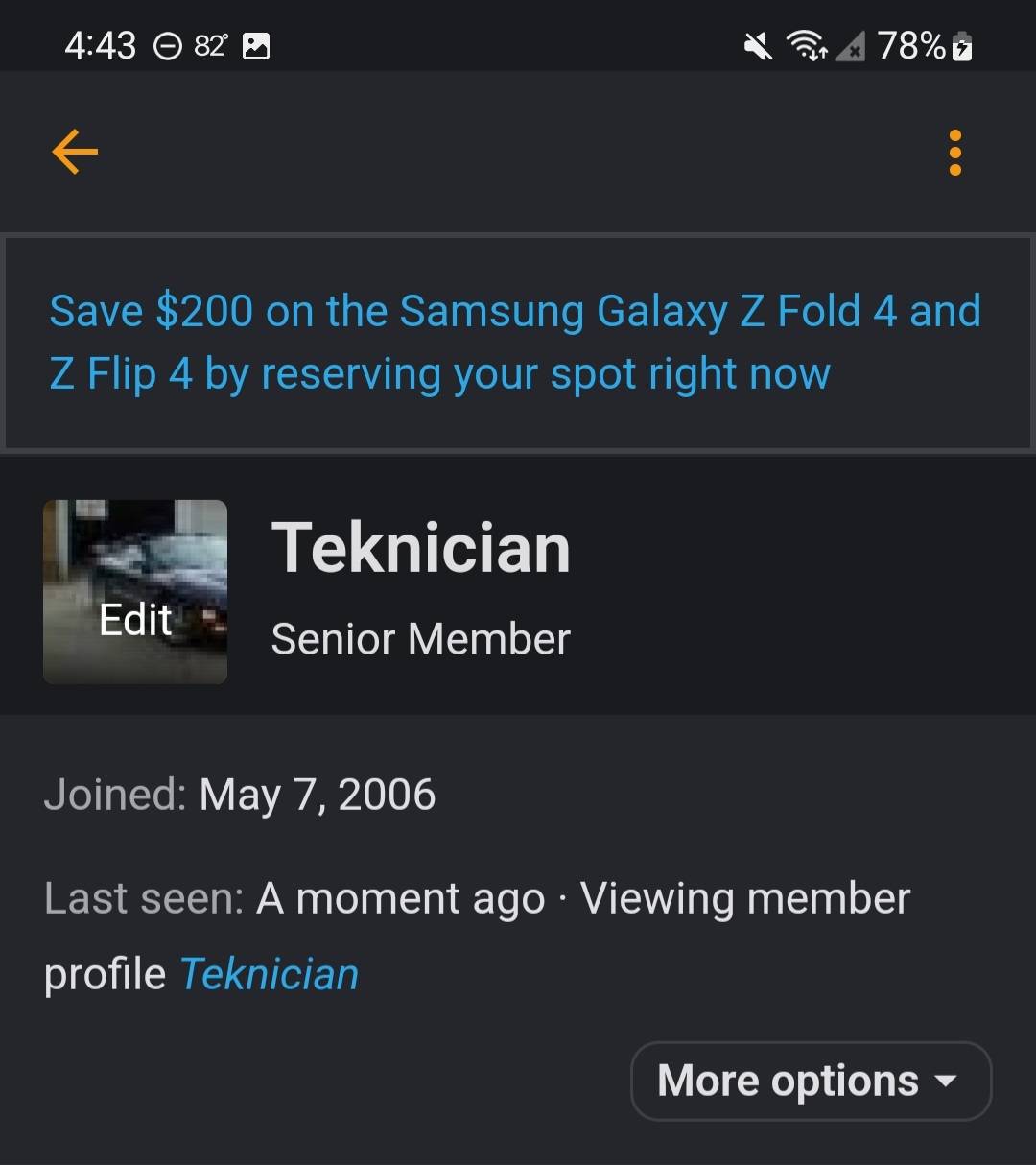The width and height of the screenshot is (1036, 1165).
Task: Open the Teknician profile link
Action: pos(269,974)
